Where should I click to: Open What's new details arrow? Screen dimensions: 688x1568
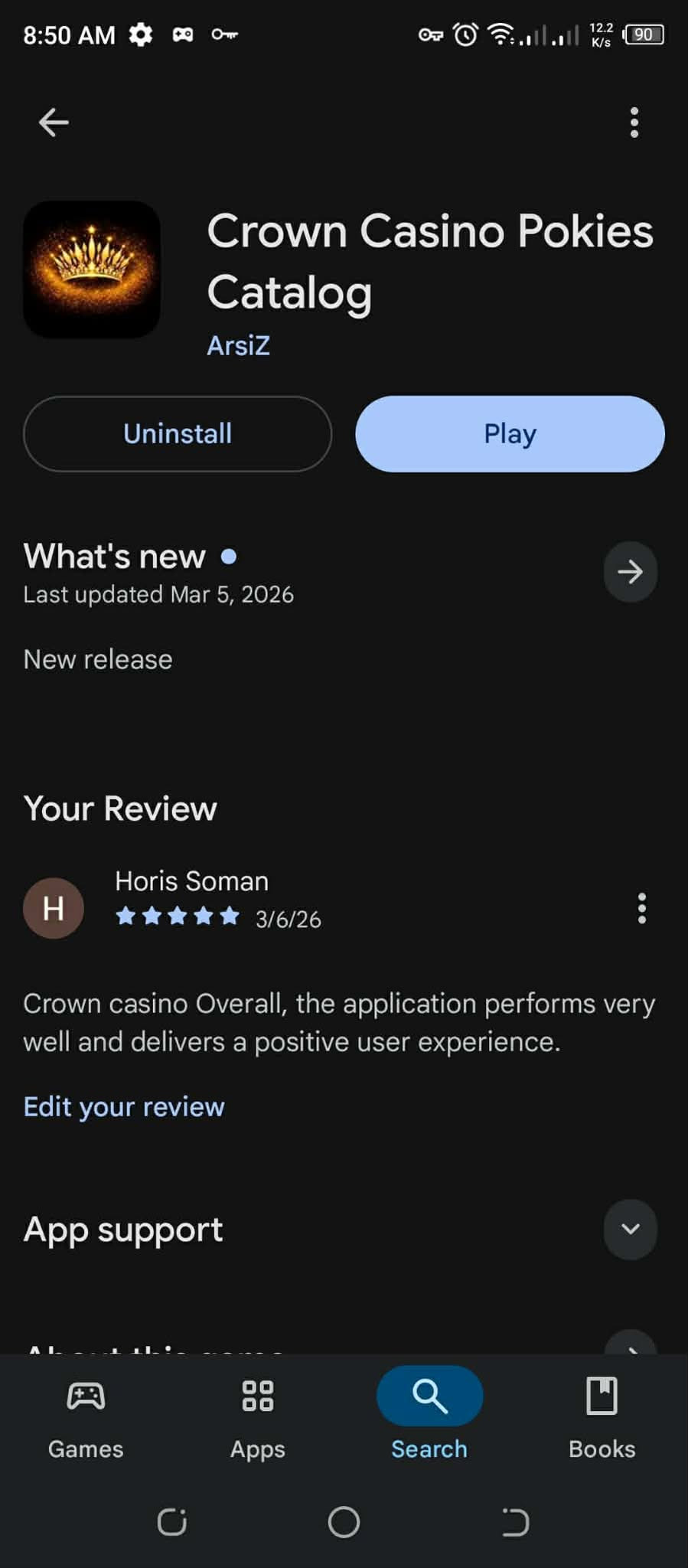pyautogui.click(x=630, y=572)
